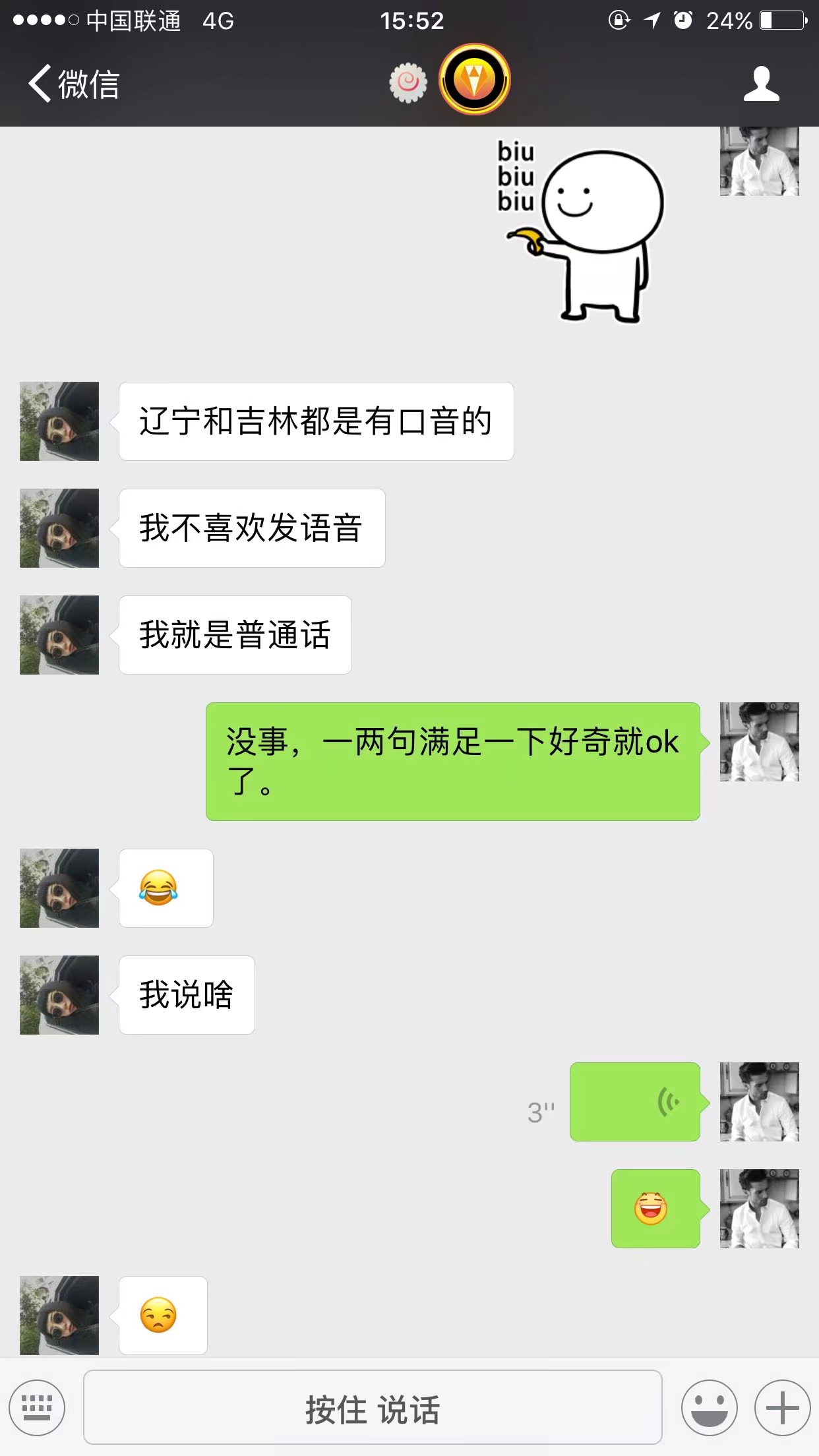Open the sender's avatar beside 我说啥
Screen dimensions: 819x1456
(x=59, y=995)
